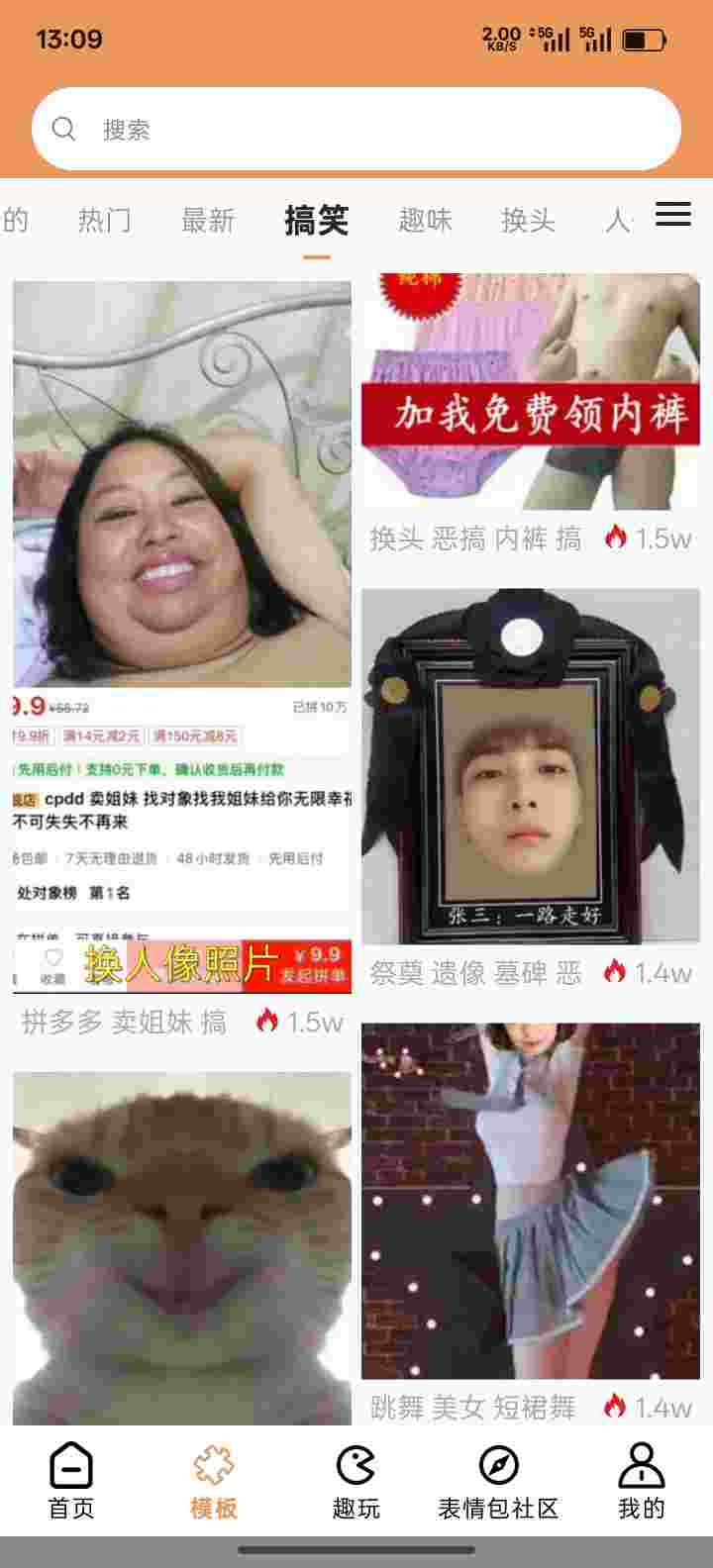Switch to the 趣玩 tab
Screen dimensions: 713x1568
[x=356, y=1481]
